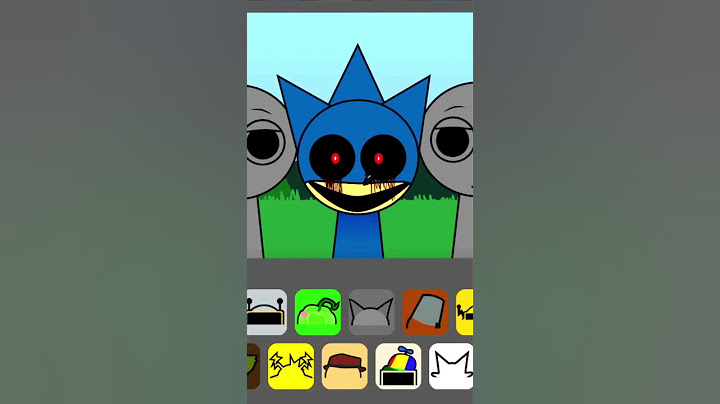Select the rainbow propeller hat character icon
This screenshot has height=404, width=720.
click(398, 366)
